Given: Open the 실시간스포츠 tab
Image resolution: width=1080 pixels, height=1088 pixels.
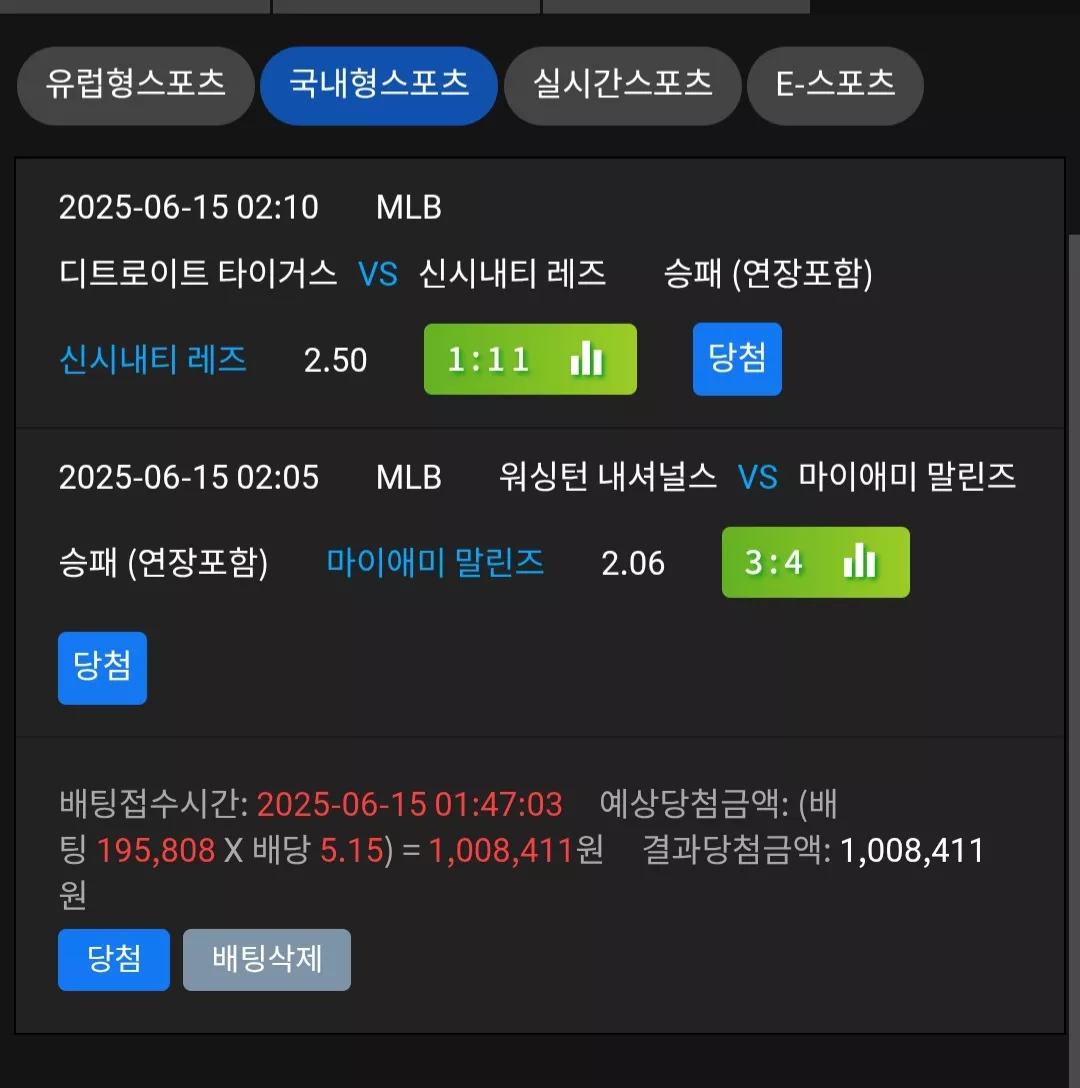Looking at the screenshot, I should [623, 85].
